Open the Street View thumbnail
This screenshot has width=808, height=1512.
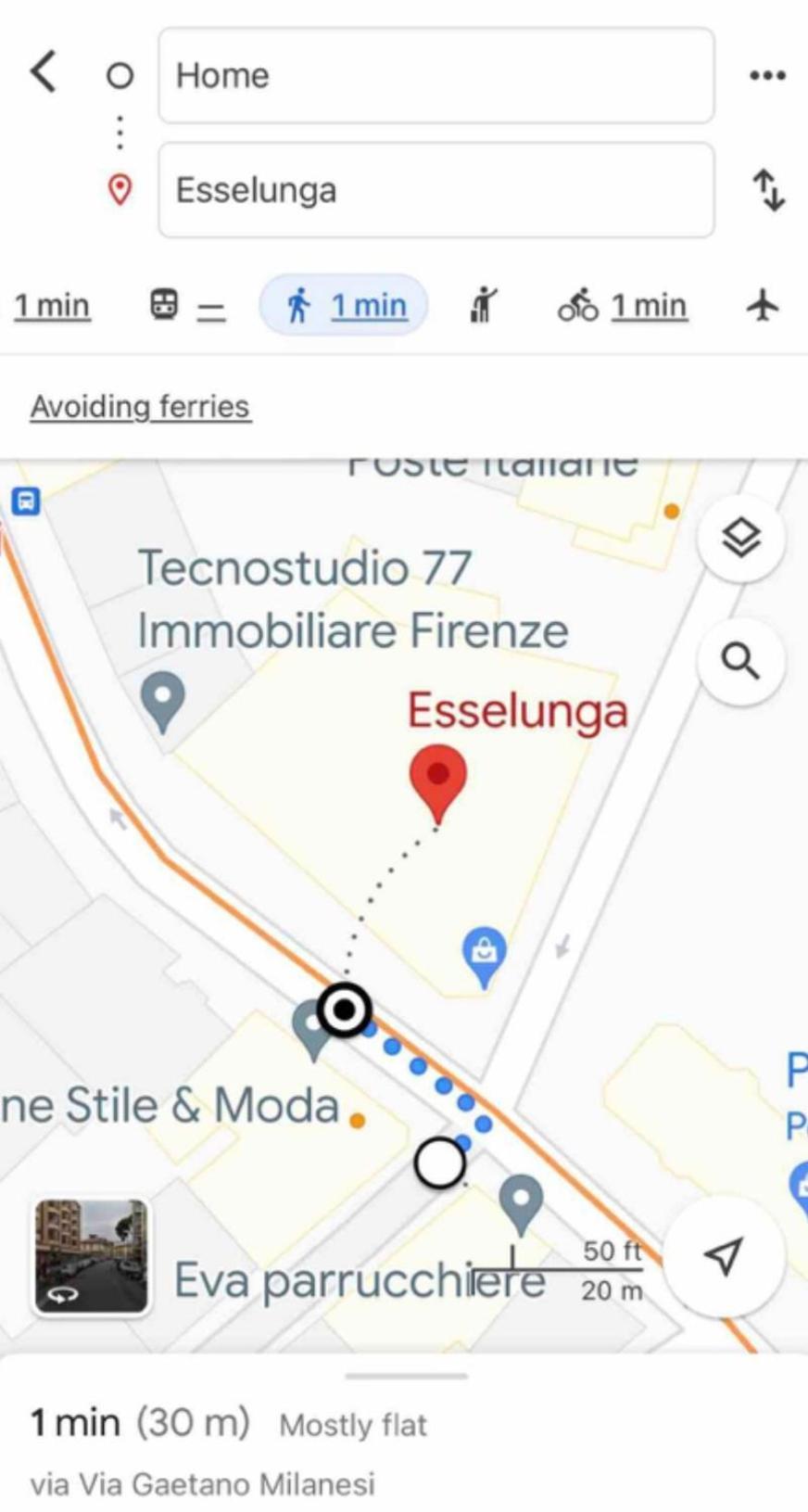pos(91,1257)
